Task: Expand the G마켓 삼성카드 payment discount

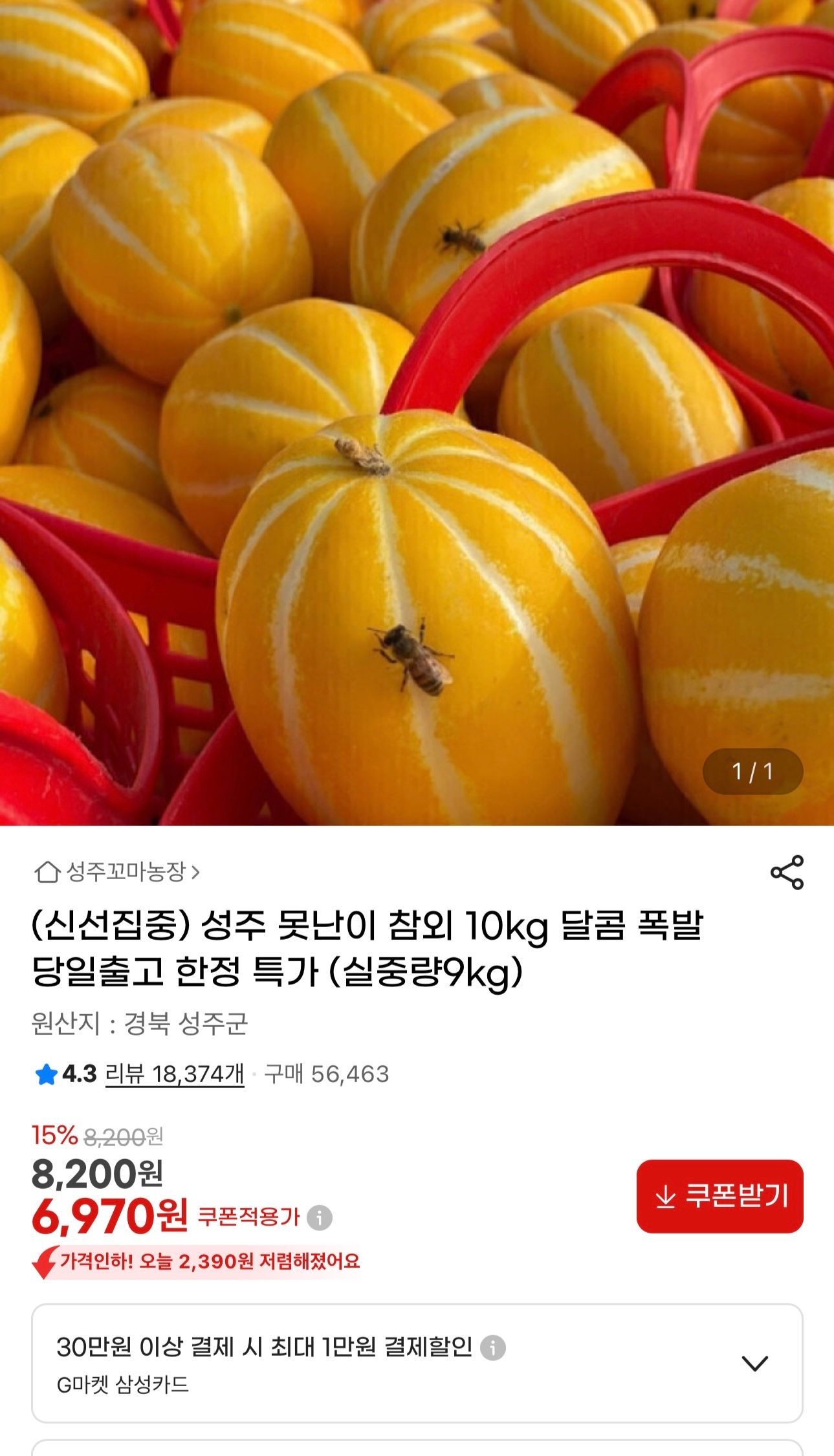Action: 754,1363
